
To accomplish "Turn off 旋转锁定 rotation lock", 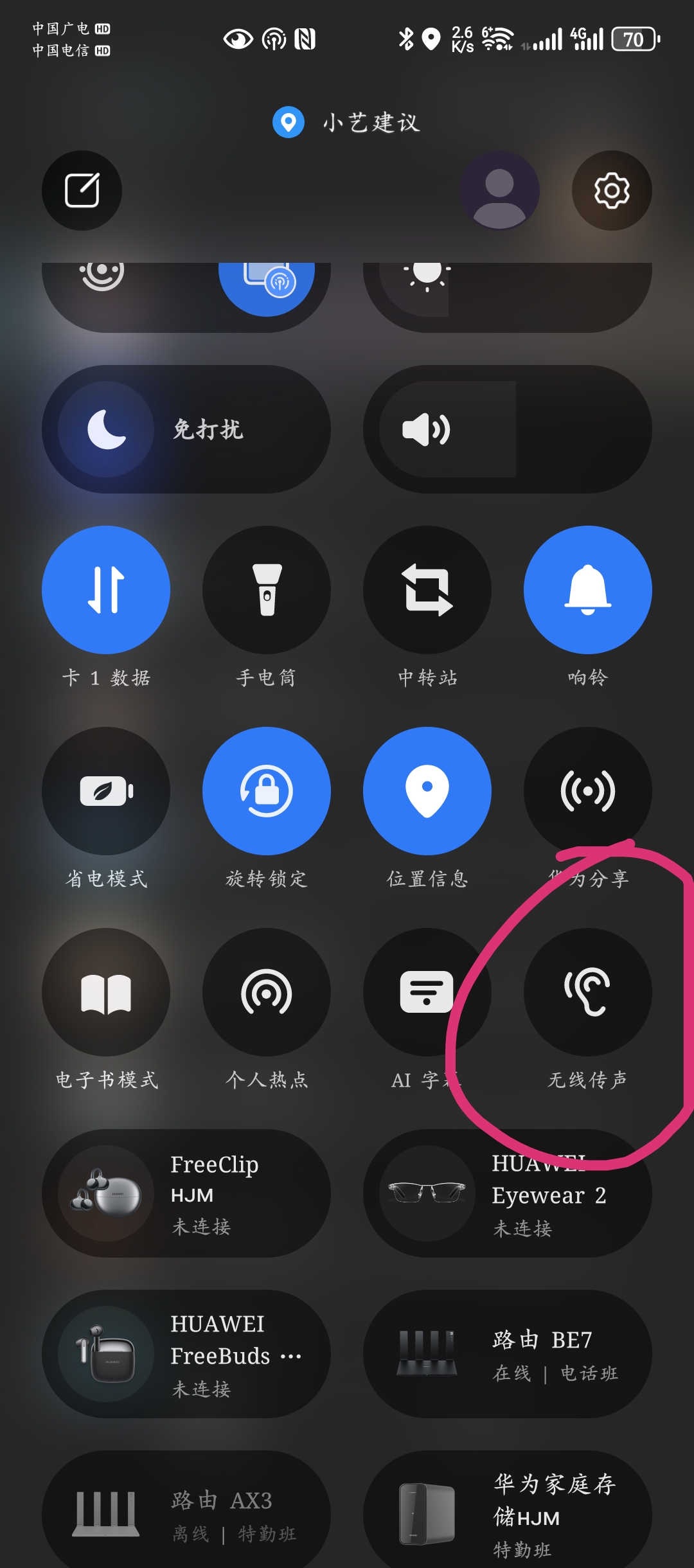I will click(x=266, y=792).
